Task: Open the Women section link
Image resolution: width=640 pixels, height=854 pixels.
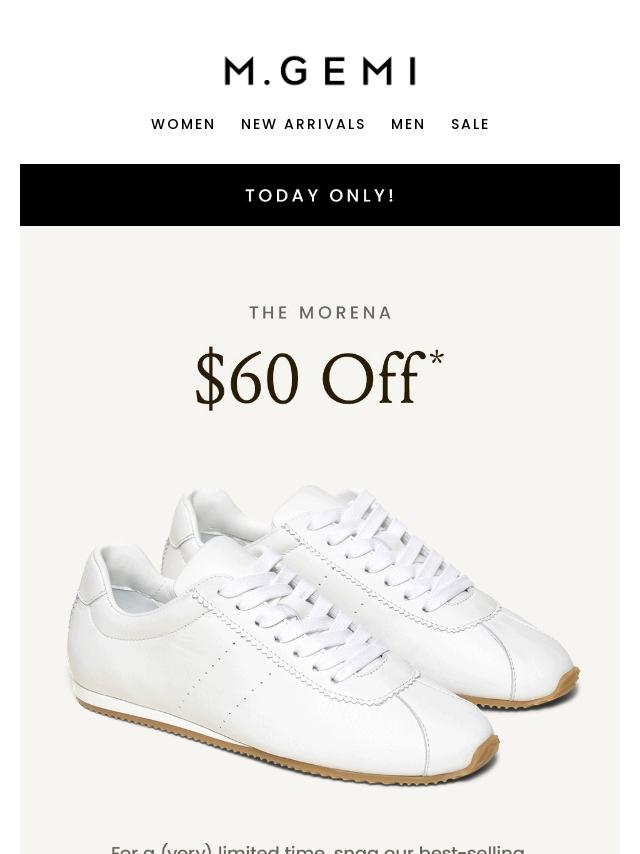Action: (183, 124)
